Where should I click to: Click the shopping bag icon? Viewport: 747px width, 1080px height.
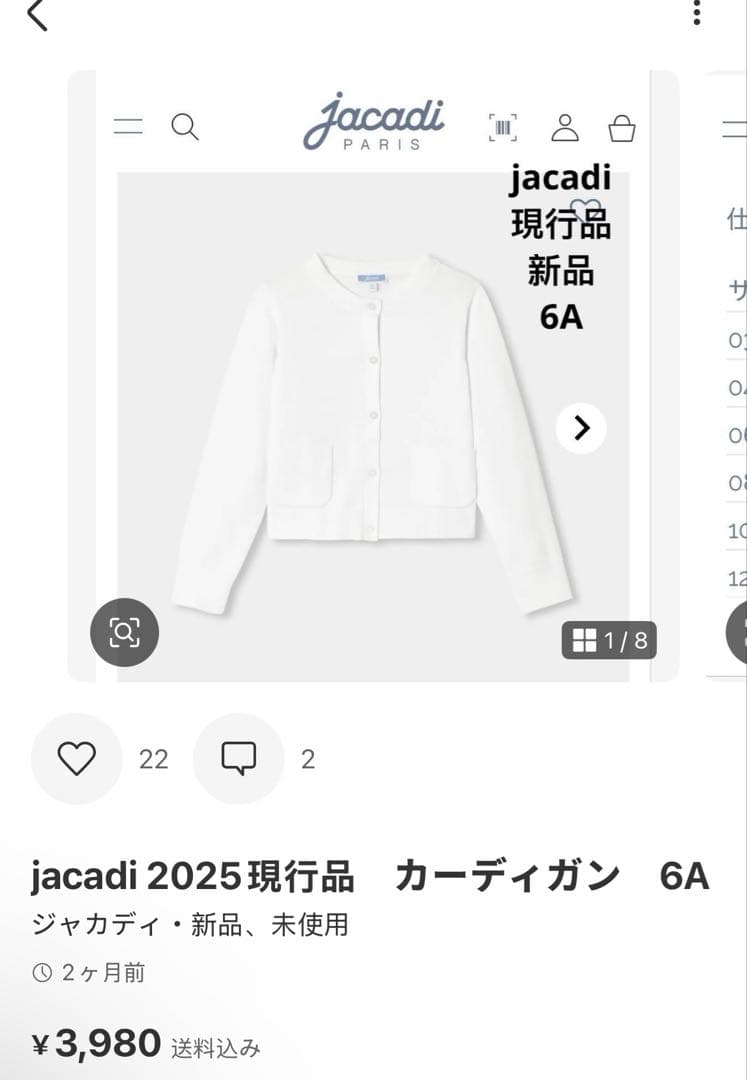click(x=623, y=127)
